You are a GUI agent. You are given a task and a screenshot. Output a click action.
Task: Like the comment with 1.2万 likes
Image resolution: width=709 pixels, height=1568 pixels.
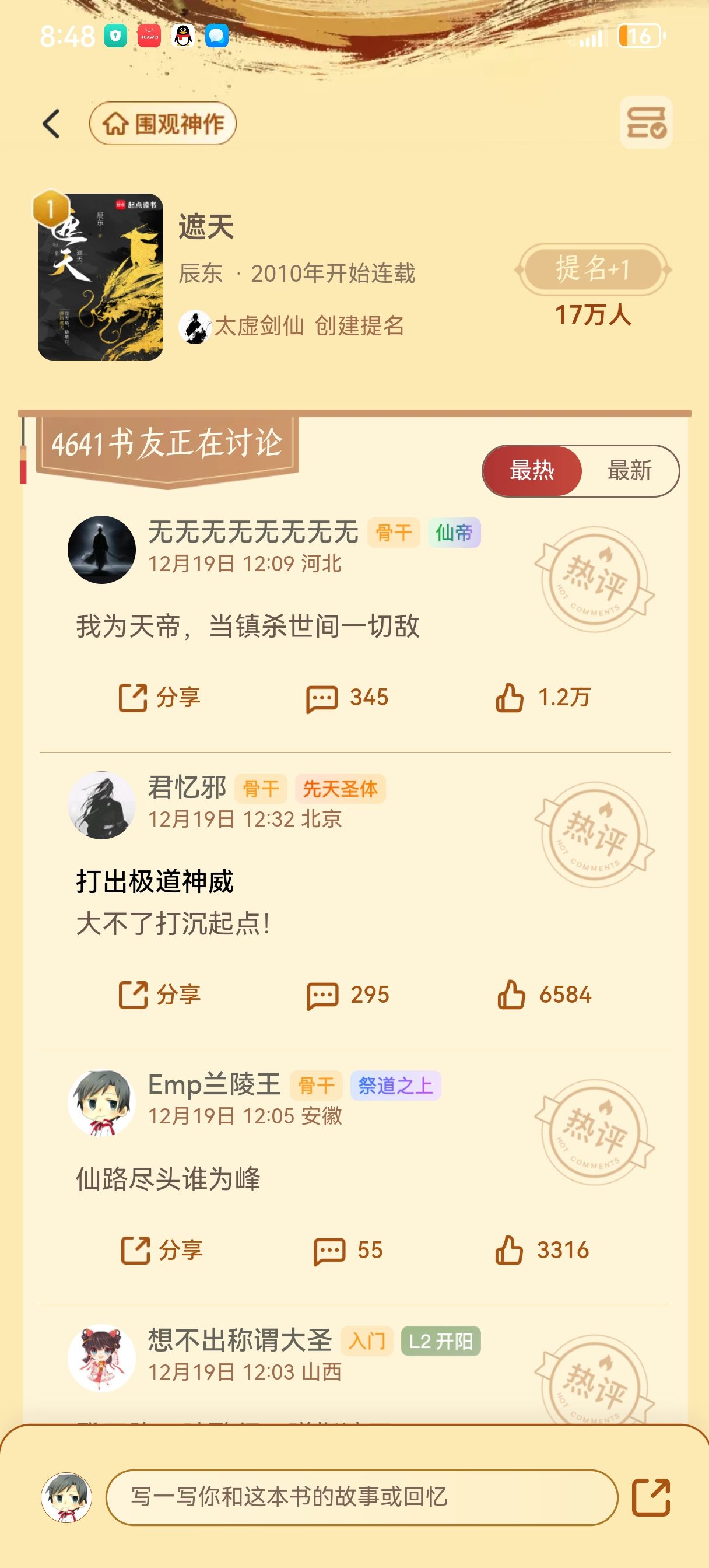point(542,698)
